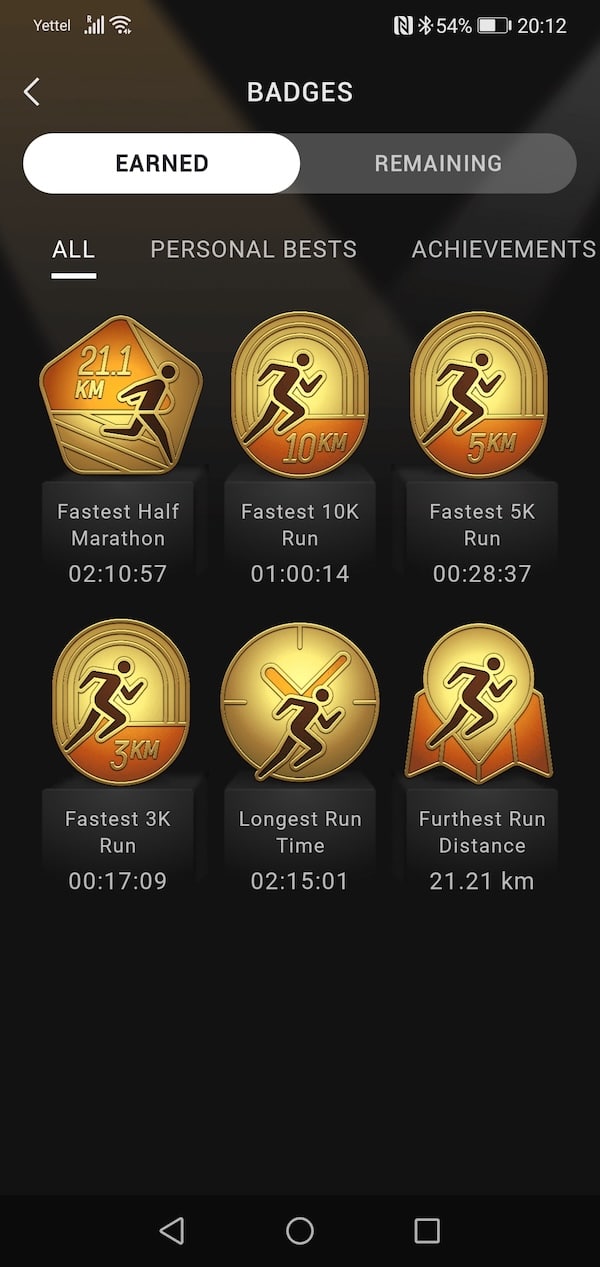Show the All badges tab
This screenshot has height=1267, width=600.
coord(74,249)
